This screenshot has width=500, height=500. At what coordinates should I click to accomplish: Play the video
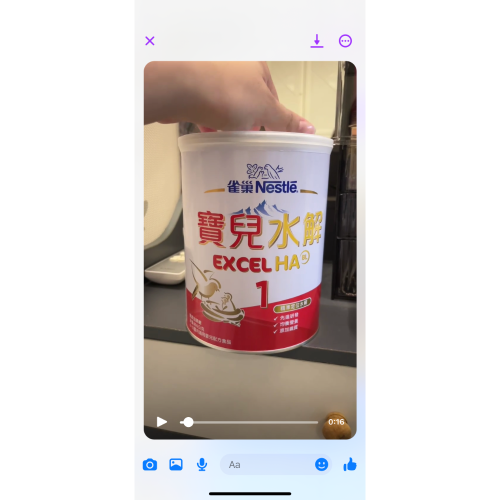pos(162,422)
